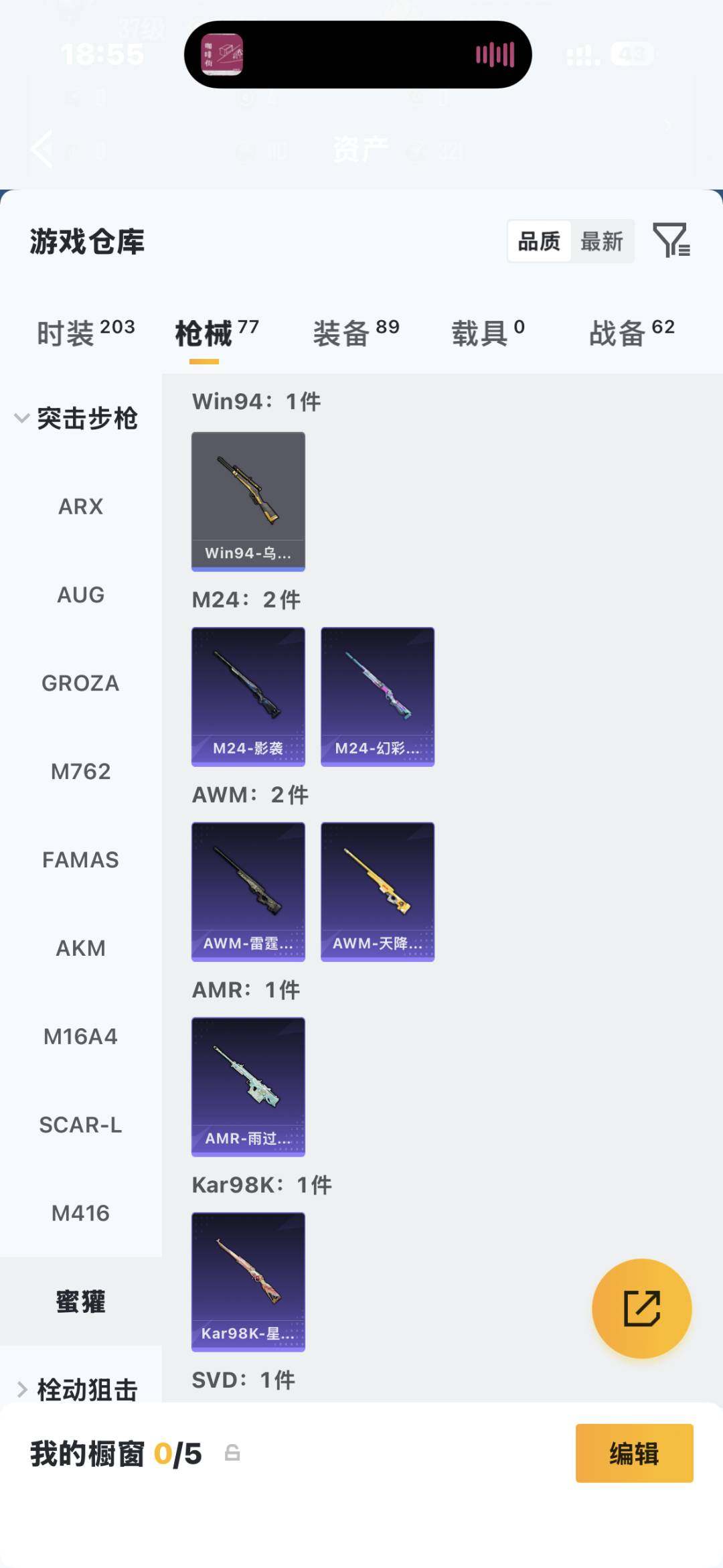Go back using the top-left arrow
The height and width of the screenshot is (1568, 723).
coord(42,148)
